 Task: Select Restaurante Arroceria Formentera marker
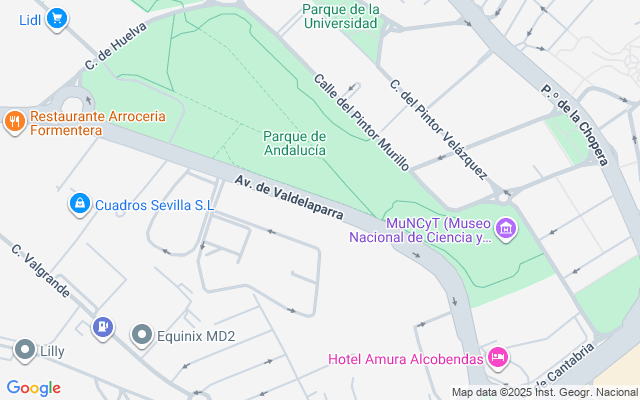pos(15,122)
